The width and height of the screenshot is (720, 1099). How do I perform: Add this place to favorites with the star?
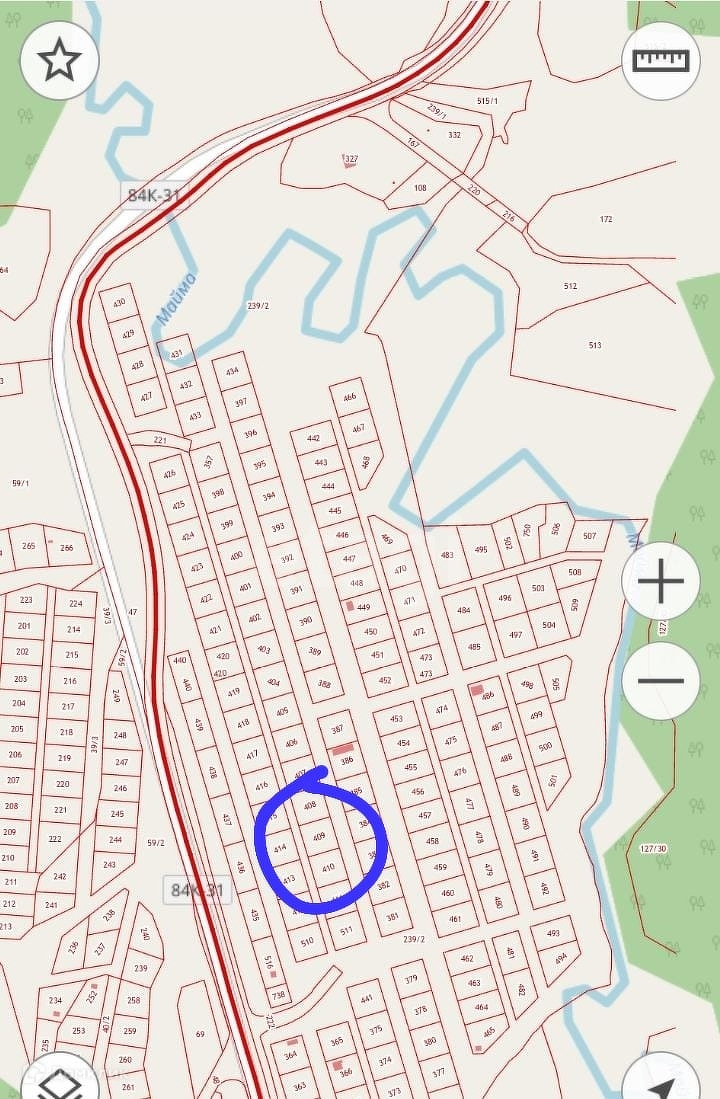tap(59, 61)
